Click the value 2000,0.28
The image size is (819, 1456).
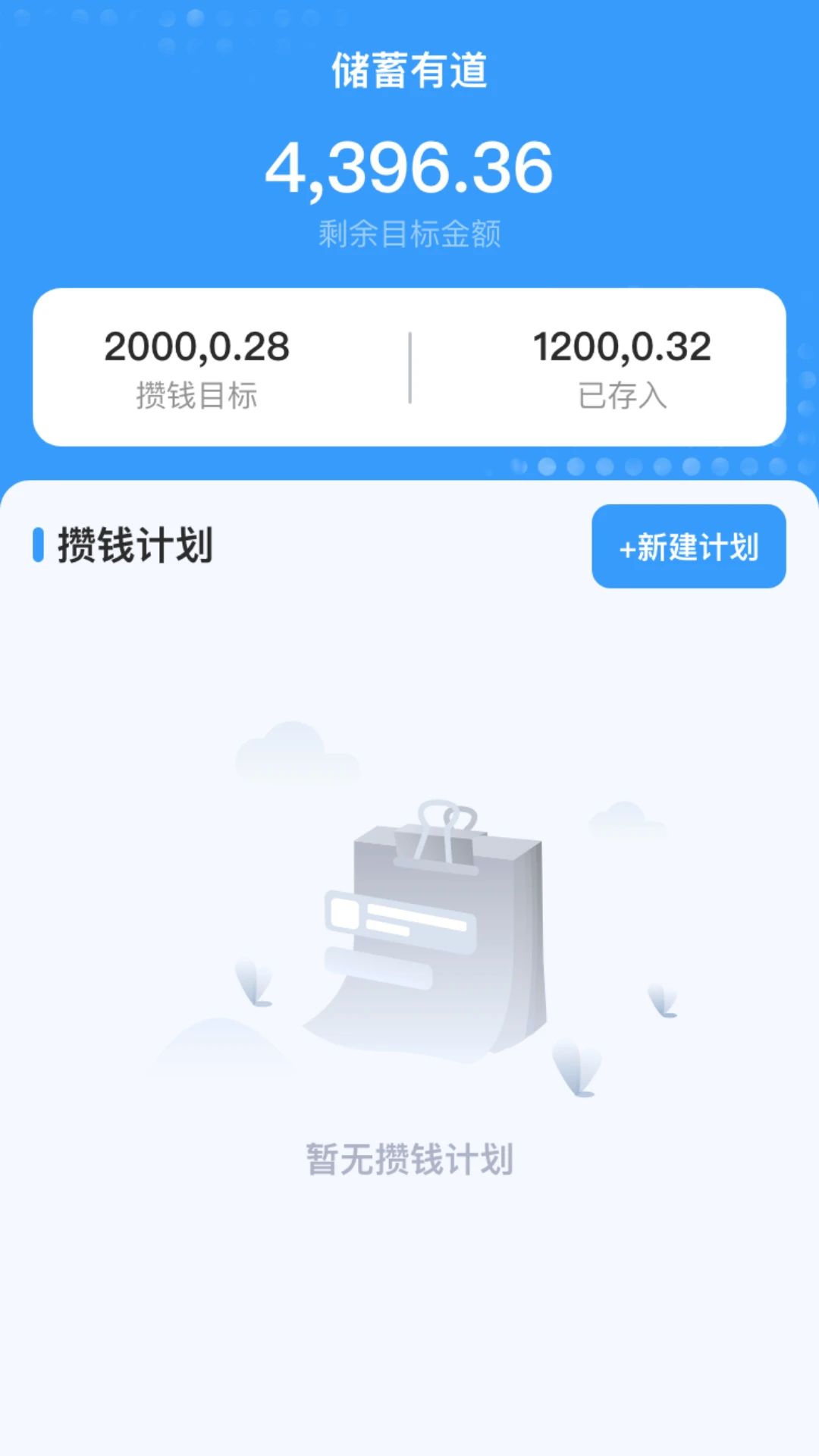[x=197, y=347]
